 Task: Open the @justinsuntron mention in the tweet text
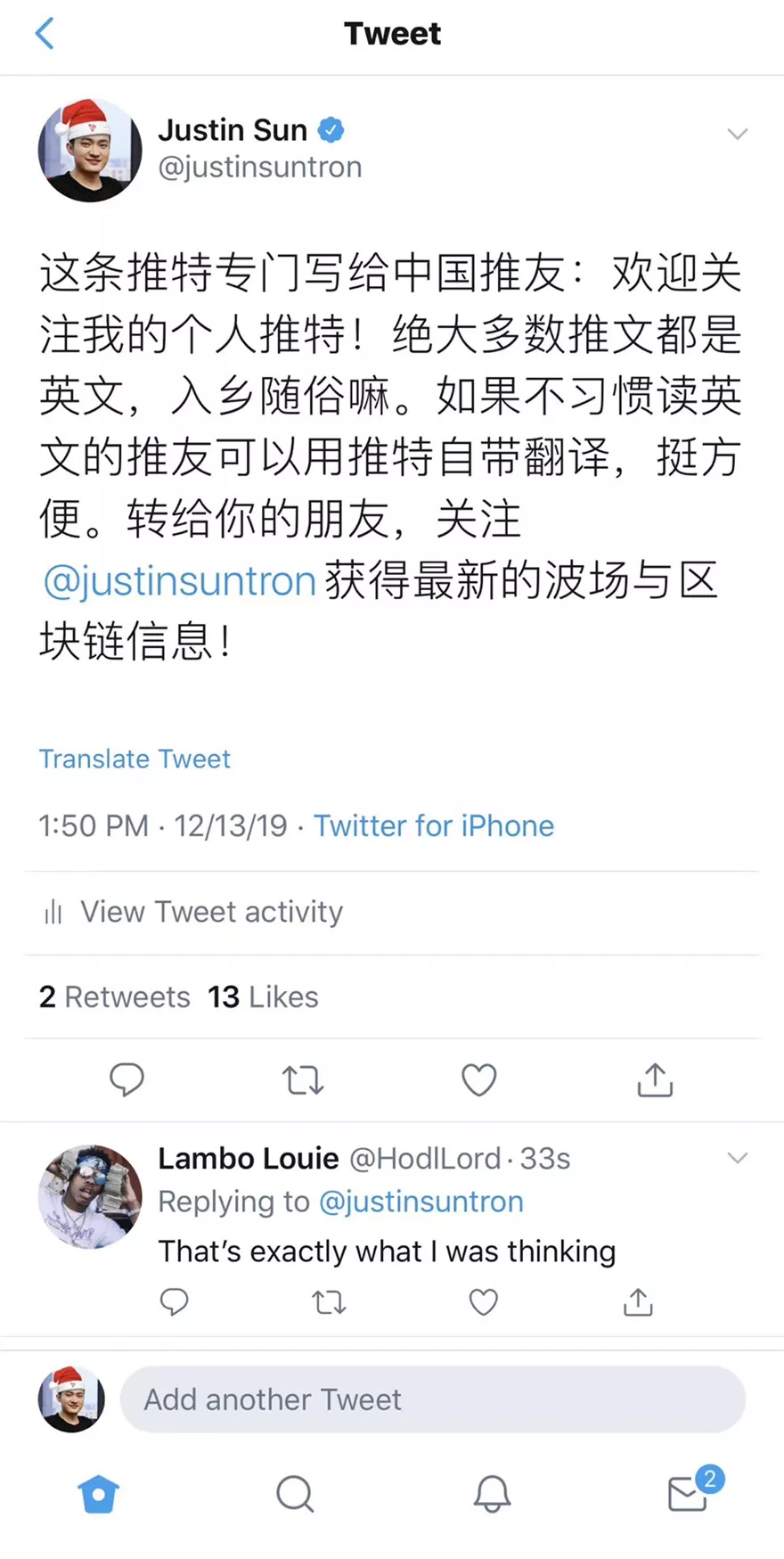180,581
